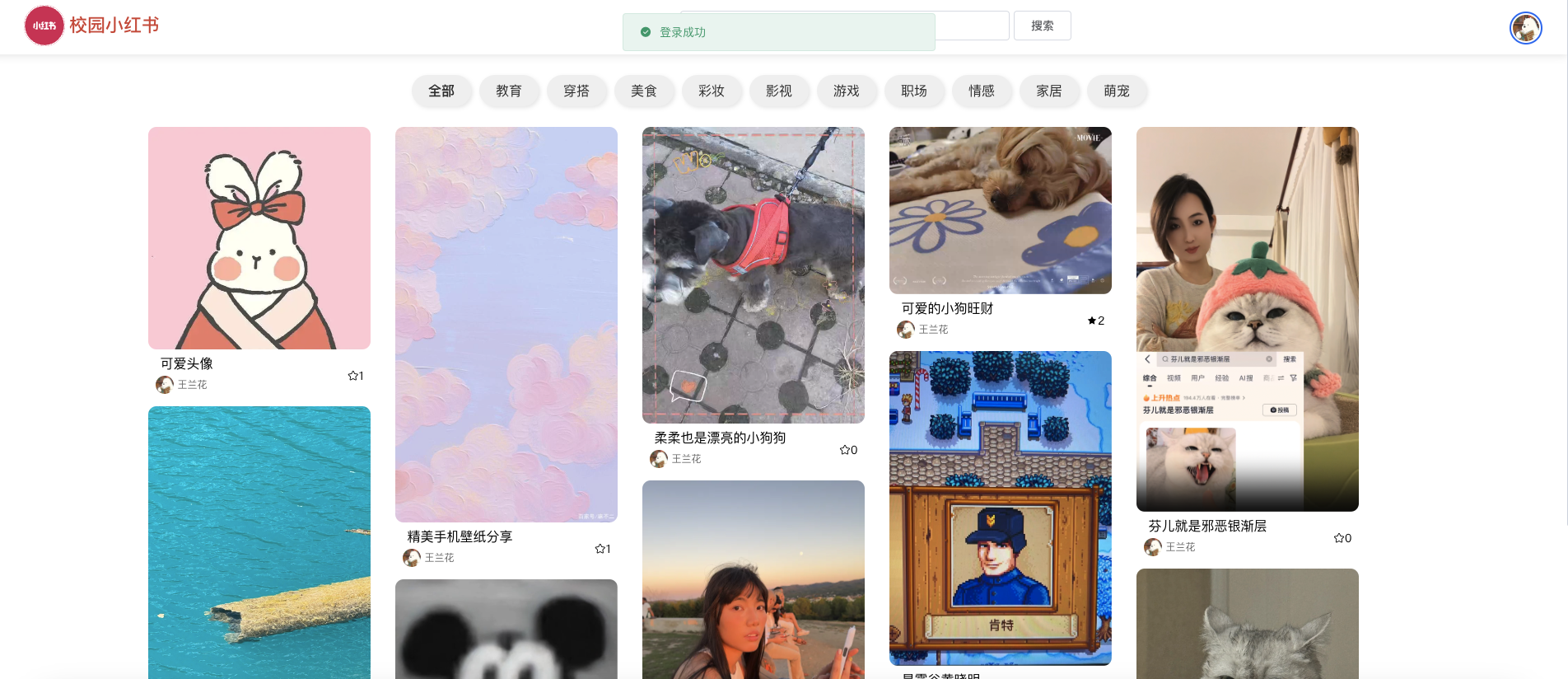Show 美食 category posts
The height and width of the screenshot is (679, 1568).
(644, 91)
